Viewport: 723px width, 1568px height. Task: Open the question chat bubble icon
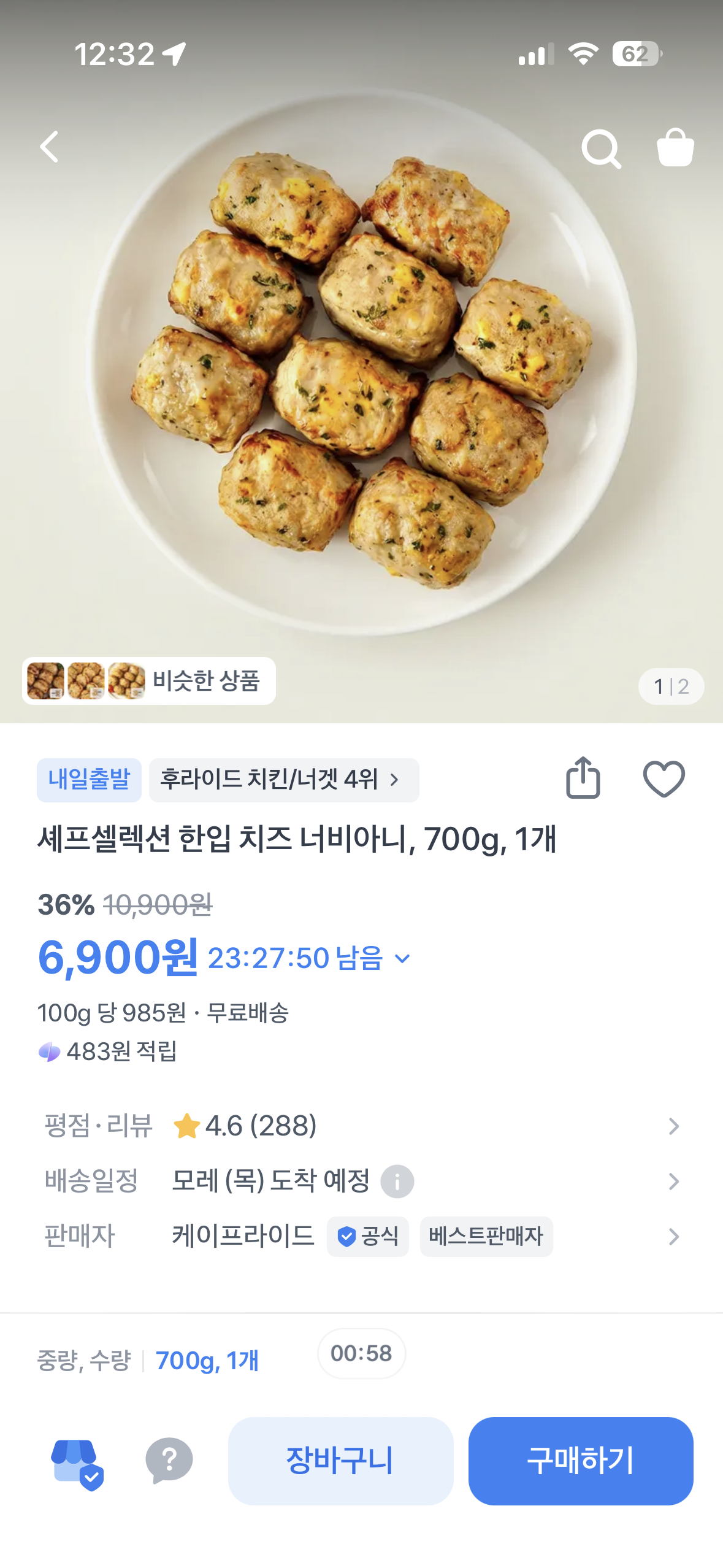[x=169, y=1461]
